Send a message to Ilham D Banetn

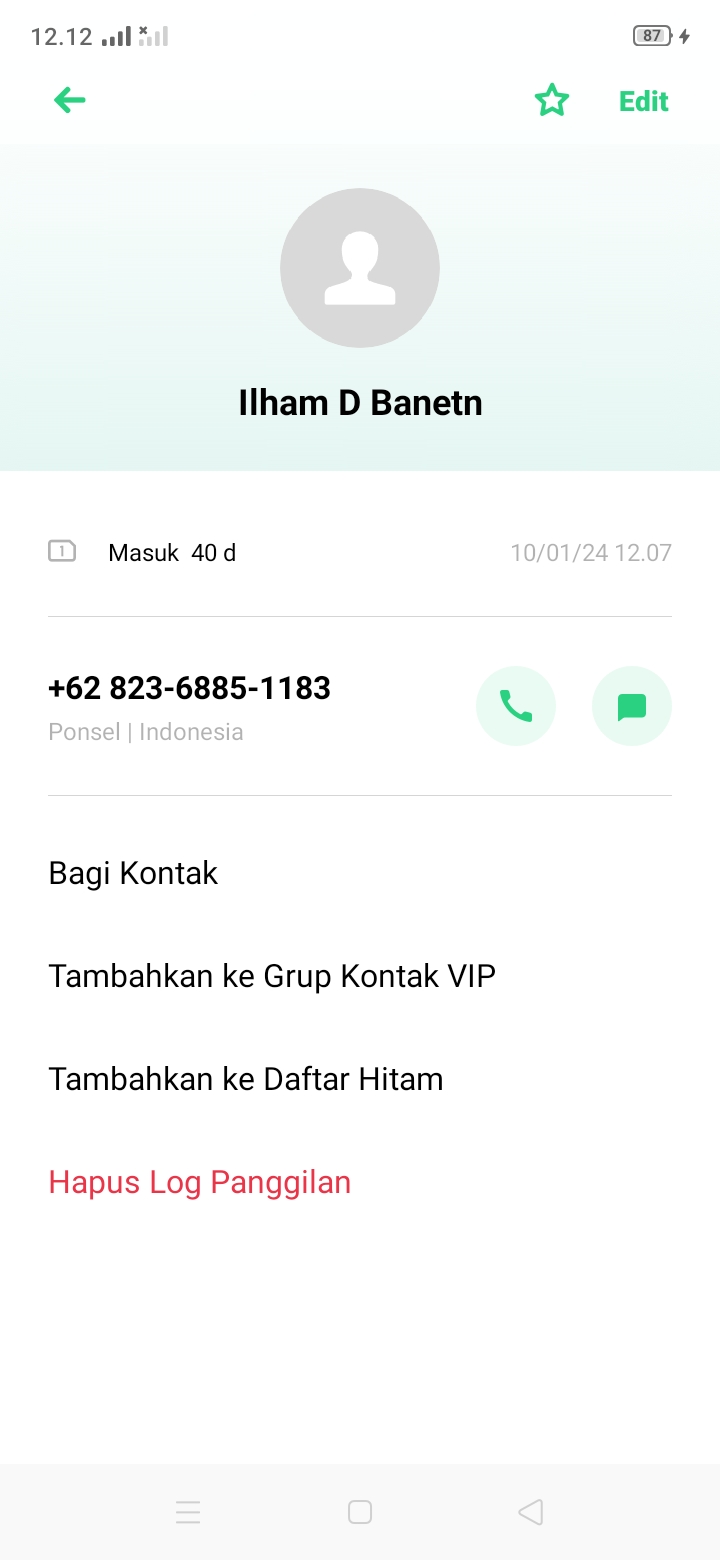click(632, 707)
